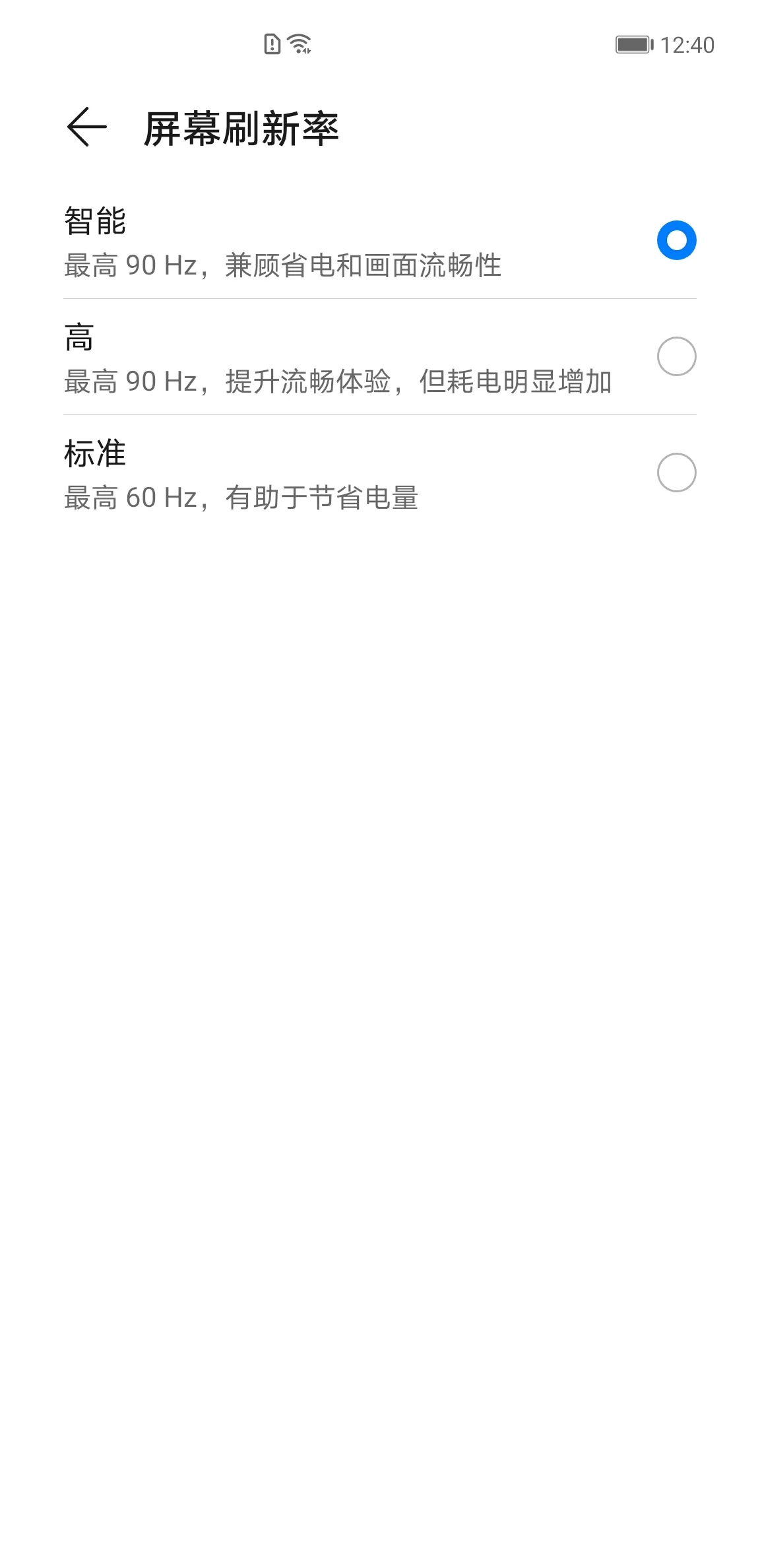
Task: Select the 智能 refresh rate option
Action: [x=380, y=241]
